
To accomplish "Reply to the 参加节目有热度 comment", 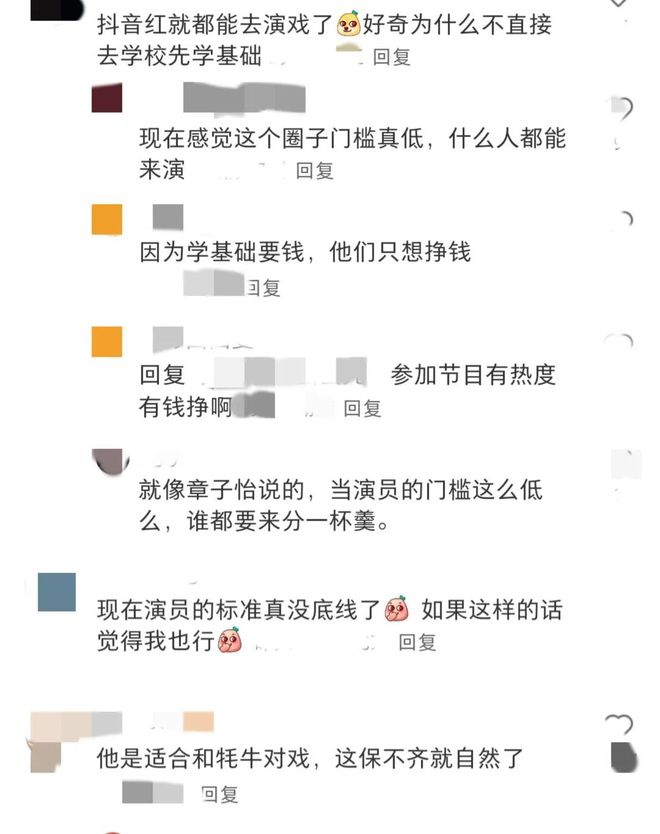I will [x=362, y=408].
